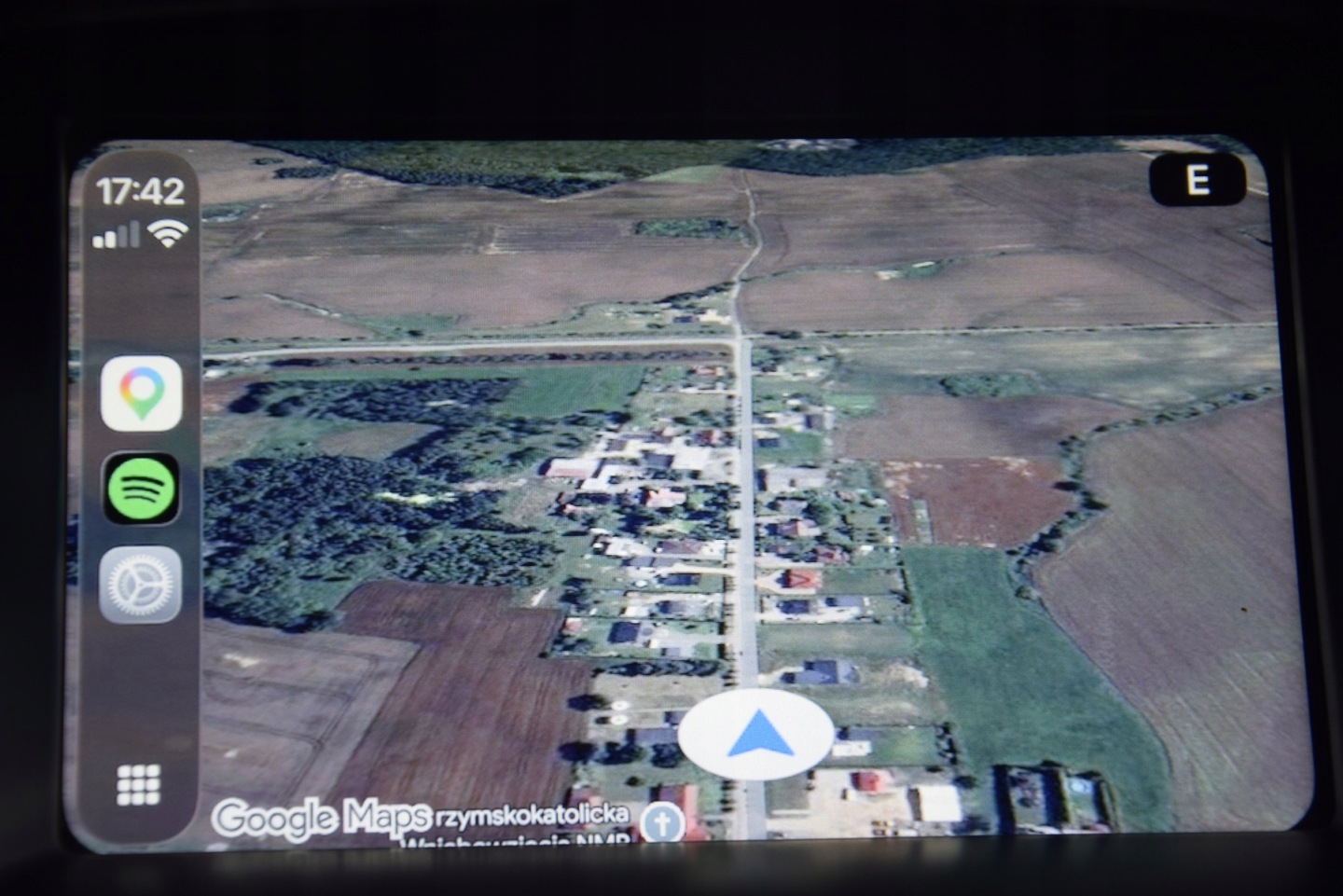Tap the blue location arrow
This screenshot has height=896, width=1343.
758,734
